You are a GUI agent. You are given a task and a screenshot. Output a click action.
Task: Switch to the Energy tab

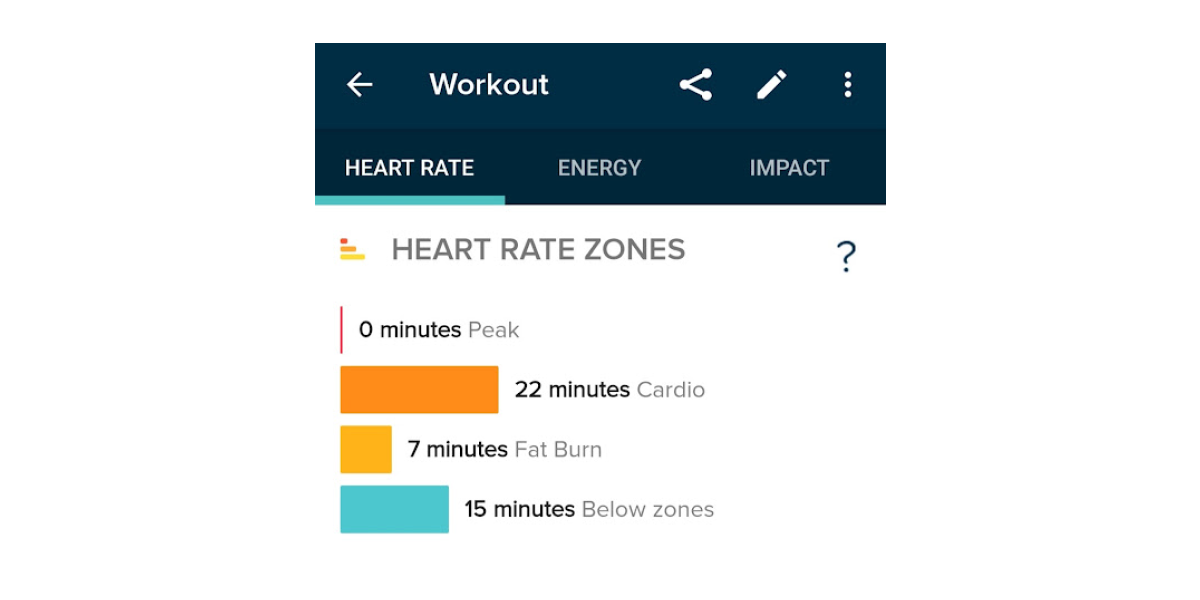pos(599,168)
